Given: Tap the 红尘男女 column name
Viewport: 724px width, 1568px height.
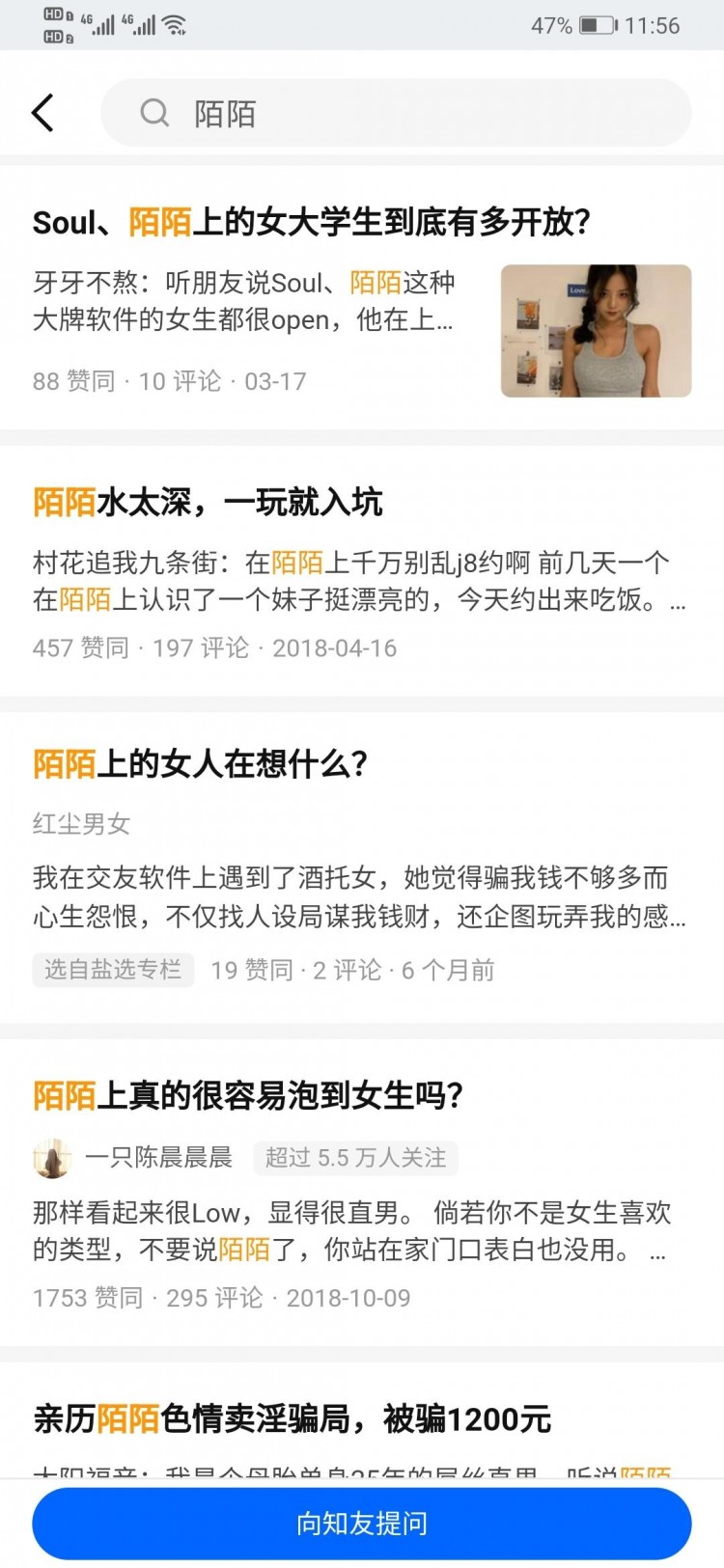Looking at the screenshot, I should pyautogui.click(x=79, y=825).
